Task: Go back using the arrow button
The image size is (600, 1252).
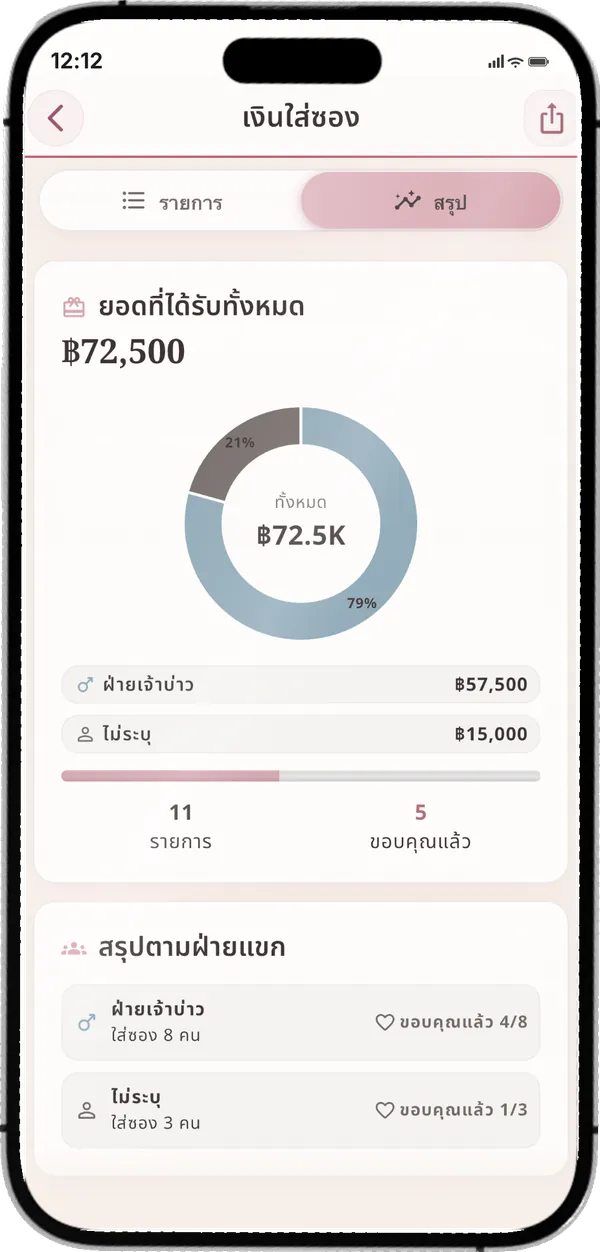Action: pyautogui.click(x=56, y=118)
